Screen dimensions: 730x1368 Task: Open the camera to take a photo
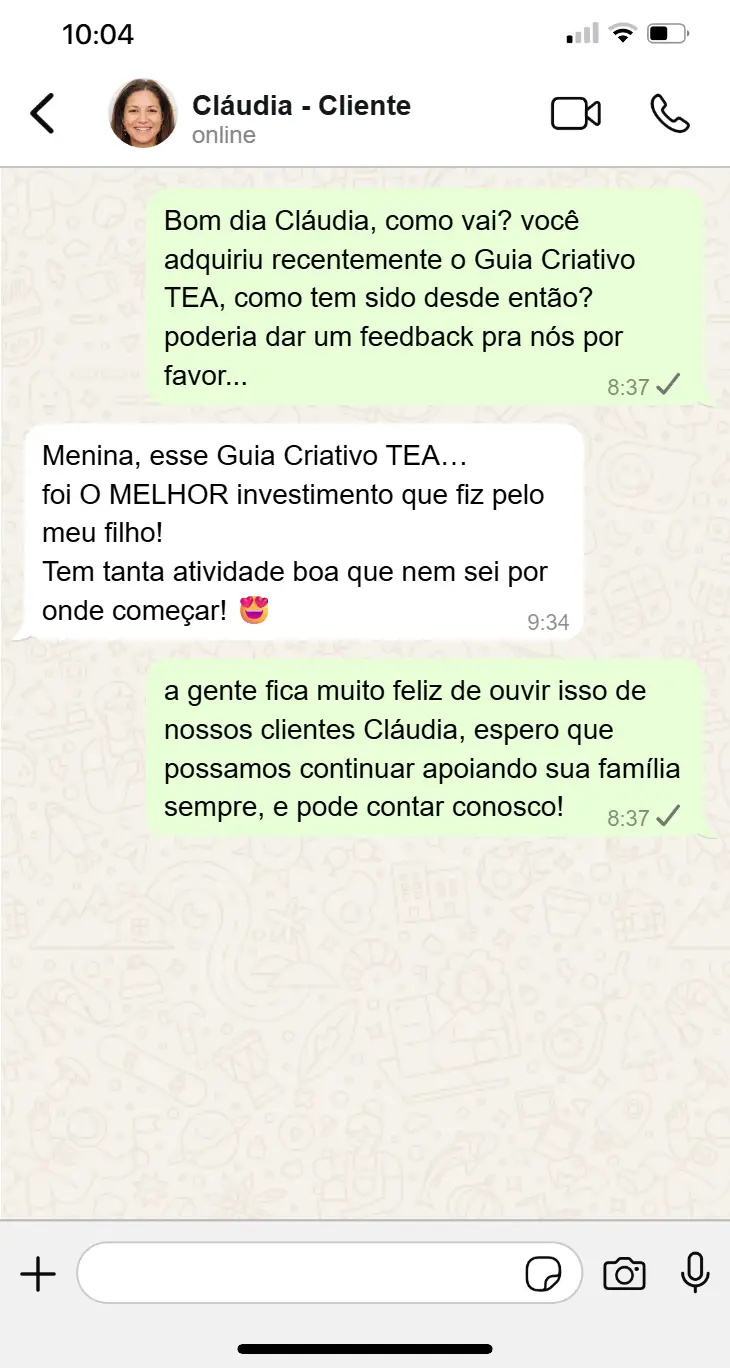coord(624,1274)
